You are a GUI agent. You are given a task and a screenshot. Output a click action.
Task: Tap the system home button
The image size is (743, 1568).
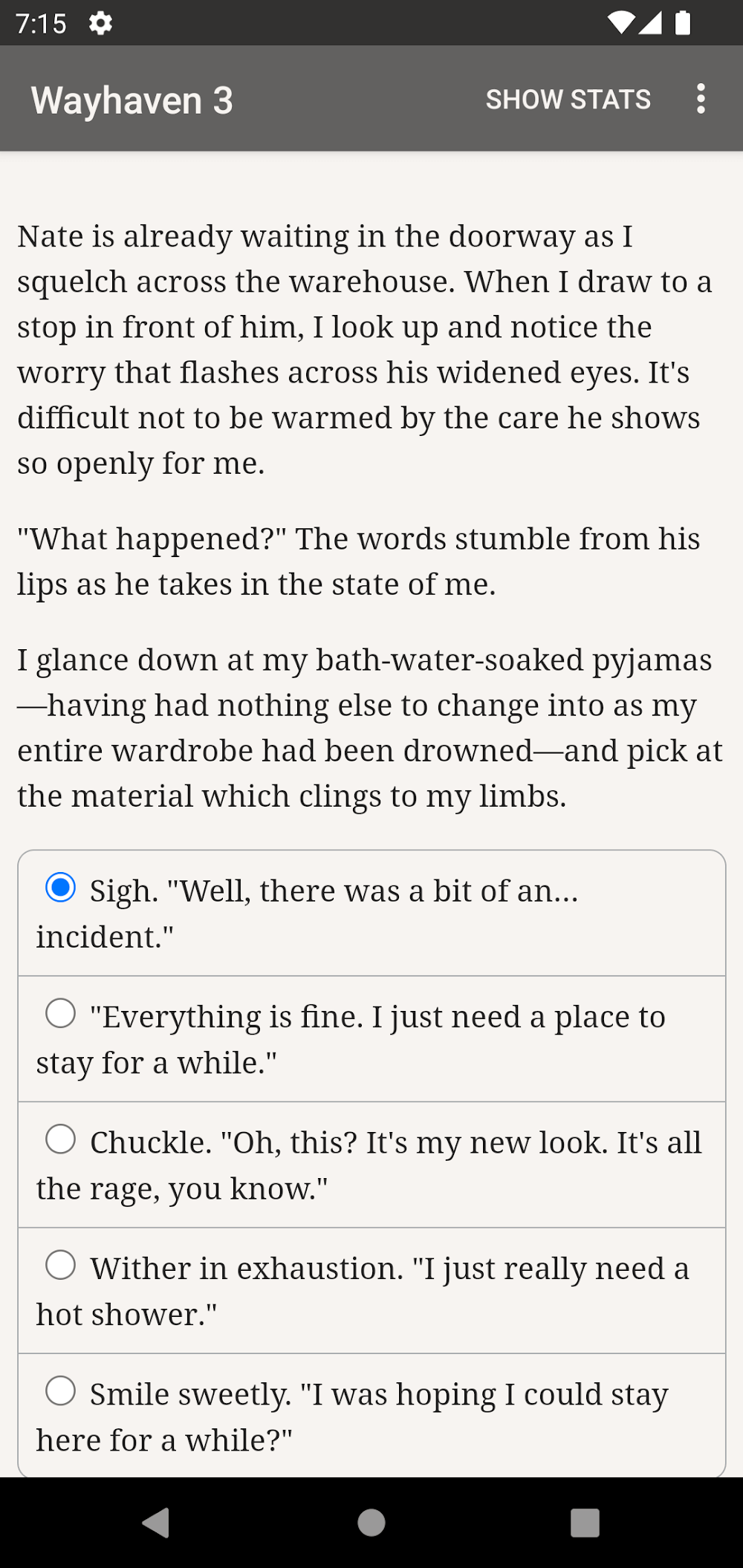pos(371,1523)
